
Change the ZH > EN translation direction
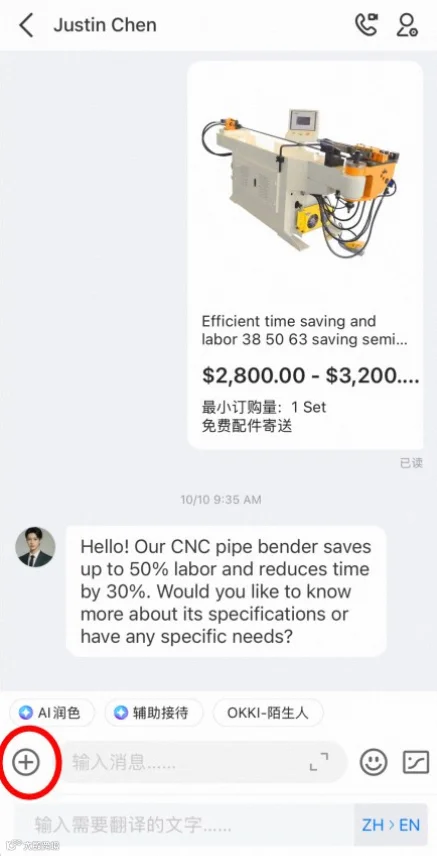pyautogui.click(x=391, y=824)
